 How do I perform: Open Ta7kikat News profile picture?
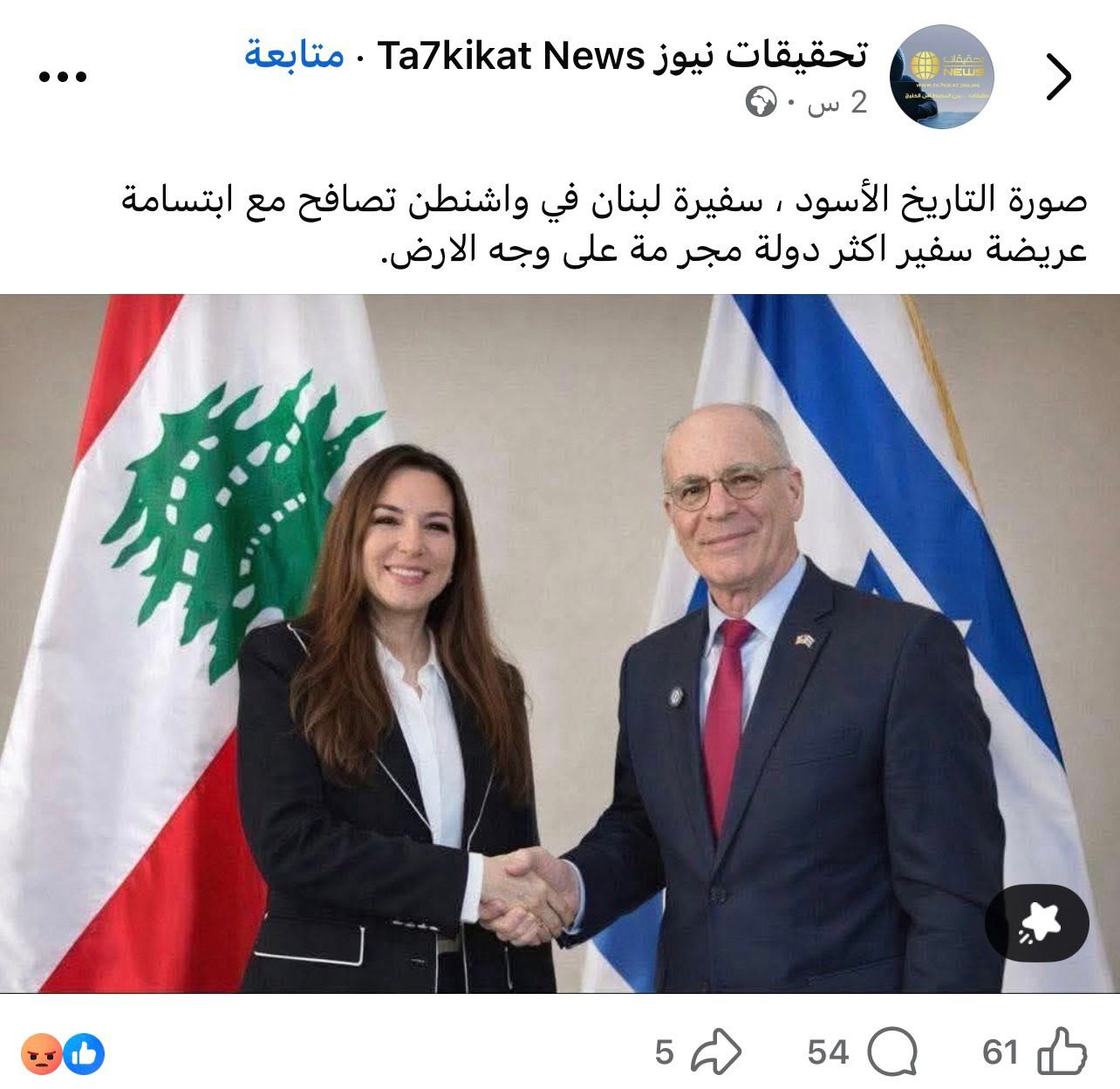(940, 77)
